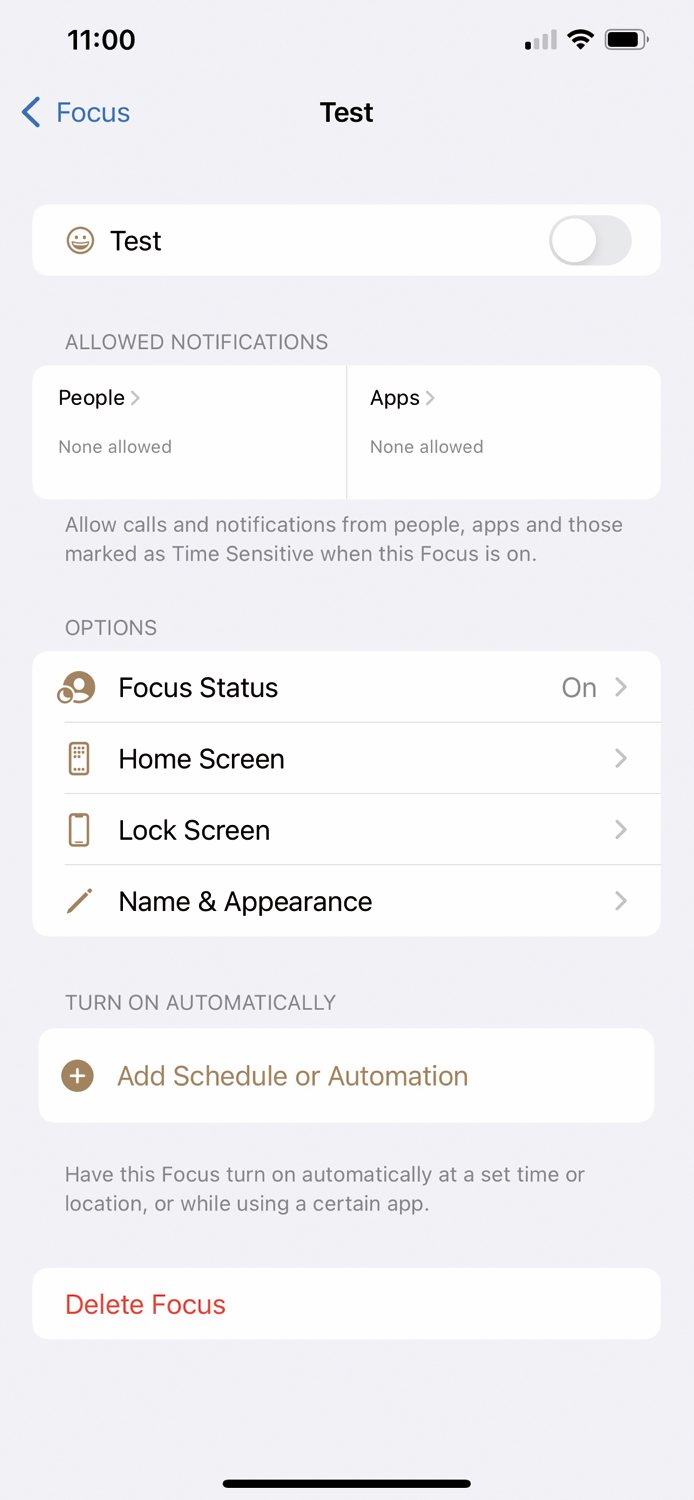Edit Name & Appearance

coord(347,901)
